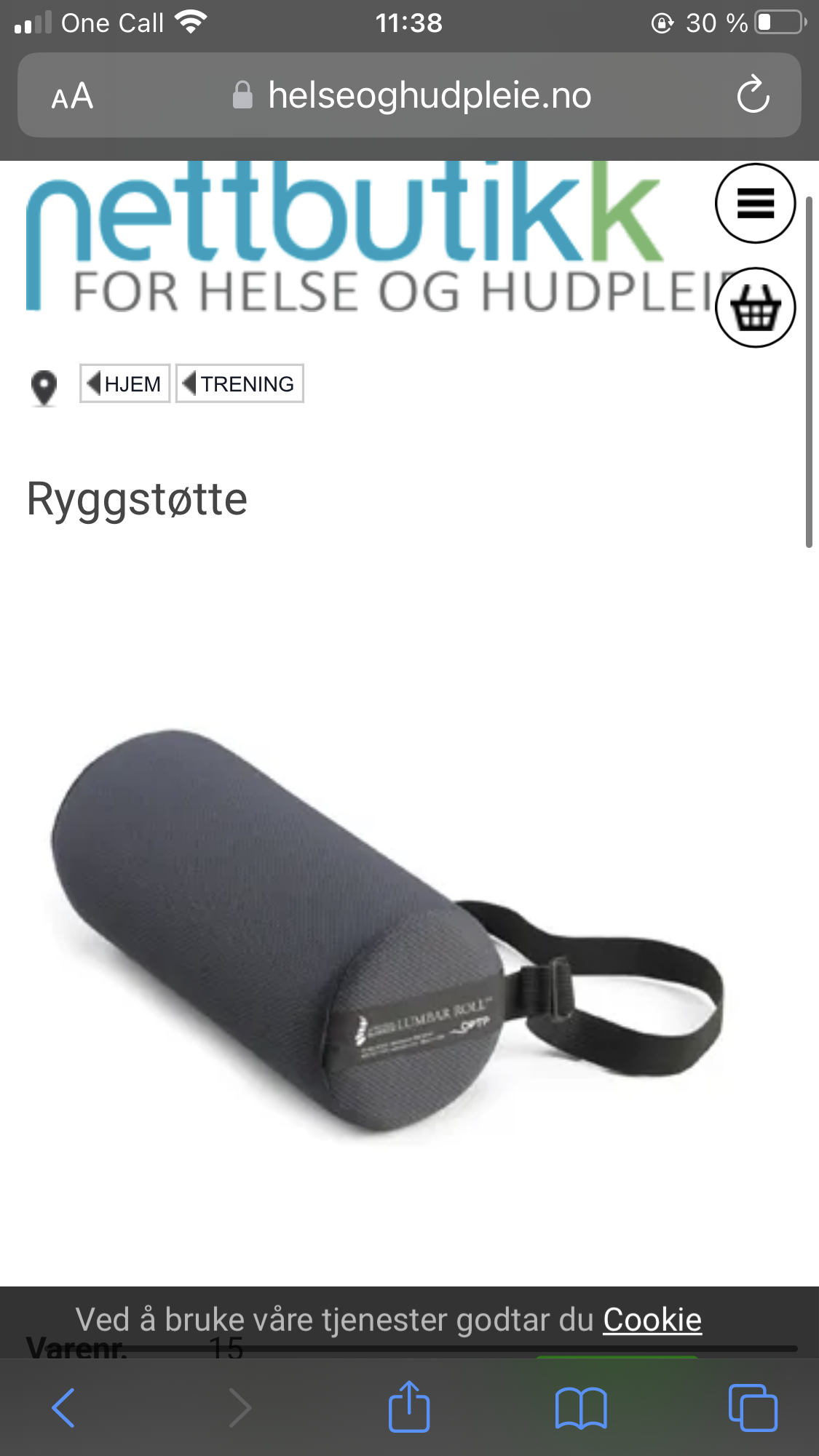Image resolution: width=819 pixels, height=1456 pixels.
Task: Go to TRENING breadcrumb category
Action: 240,383
